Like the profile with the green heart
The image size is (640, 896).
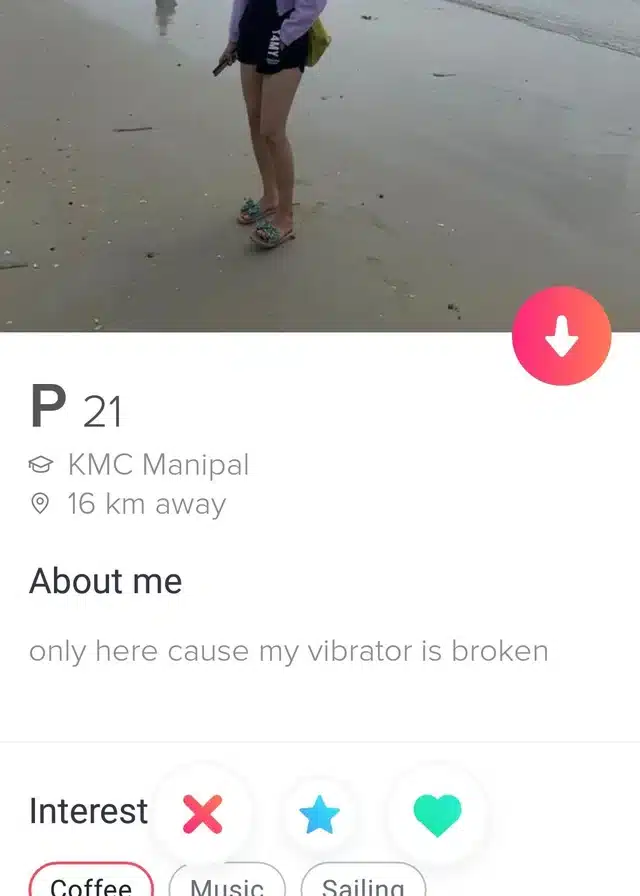click(437, 815)
